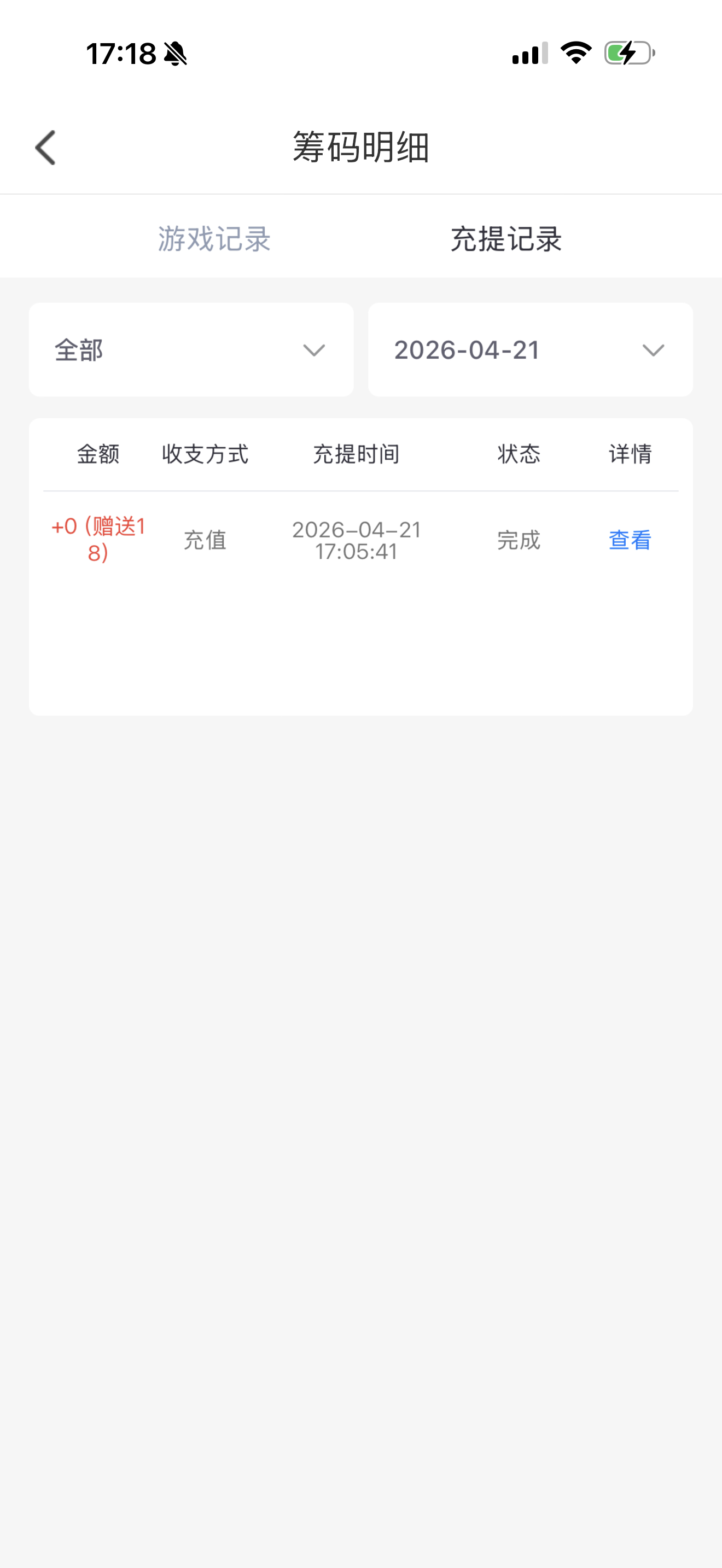Open the 全部 filter dropdown

(190, 349)
